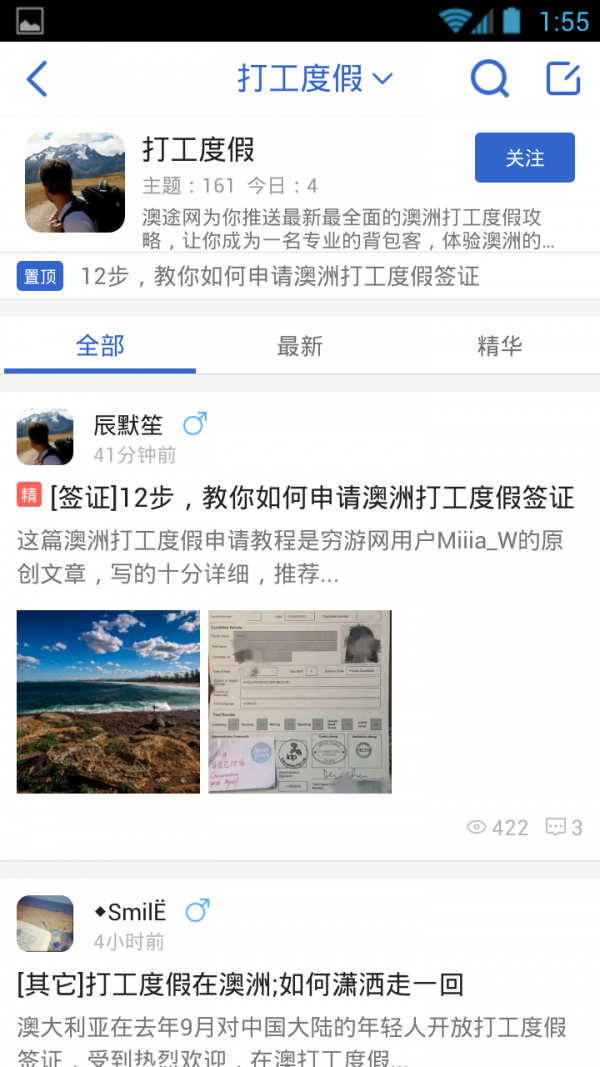Switch to the 全部 tab
600x1067 pixels.
tap(100, 346)
